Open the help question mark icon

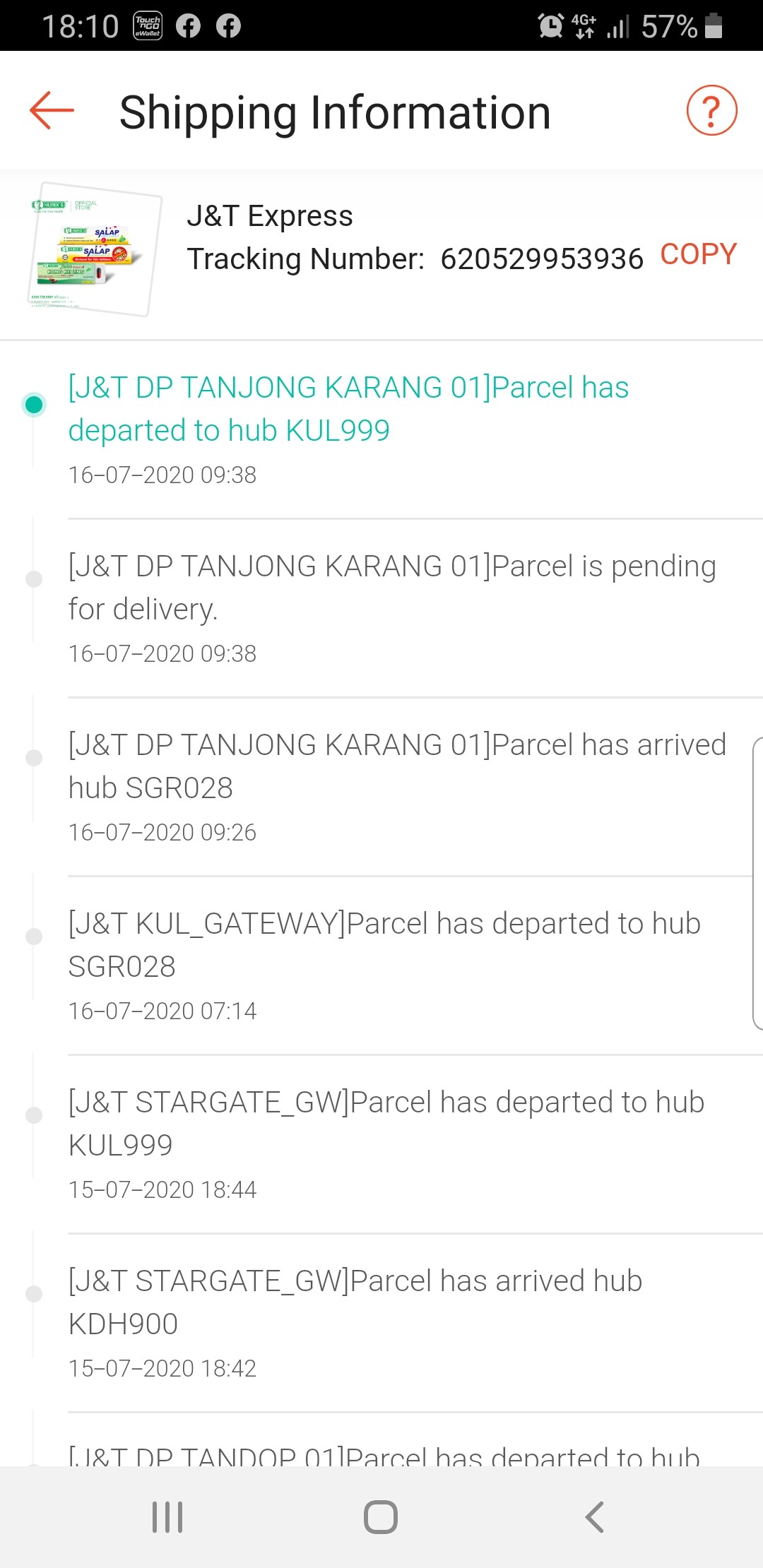711,111
